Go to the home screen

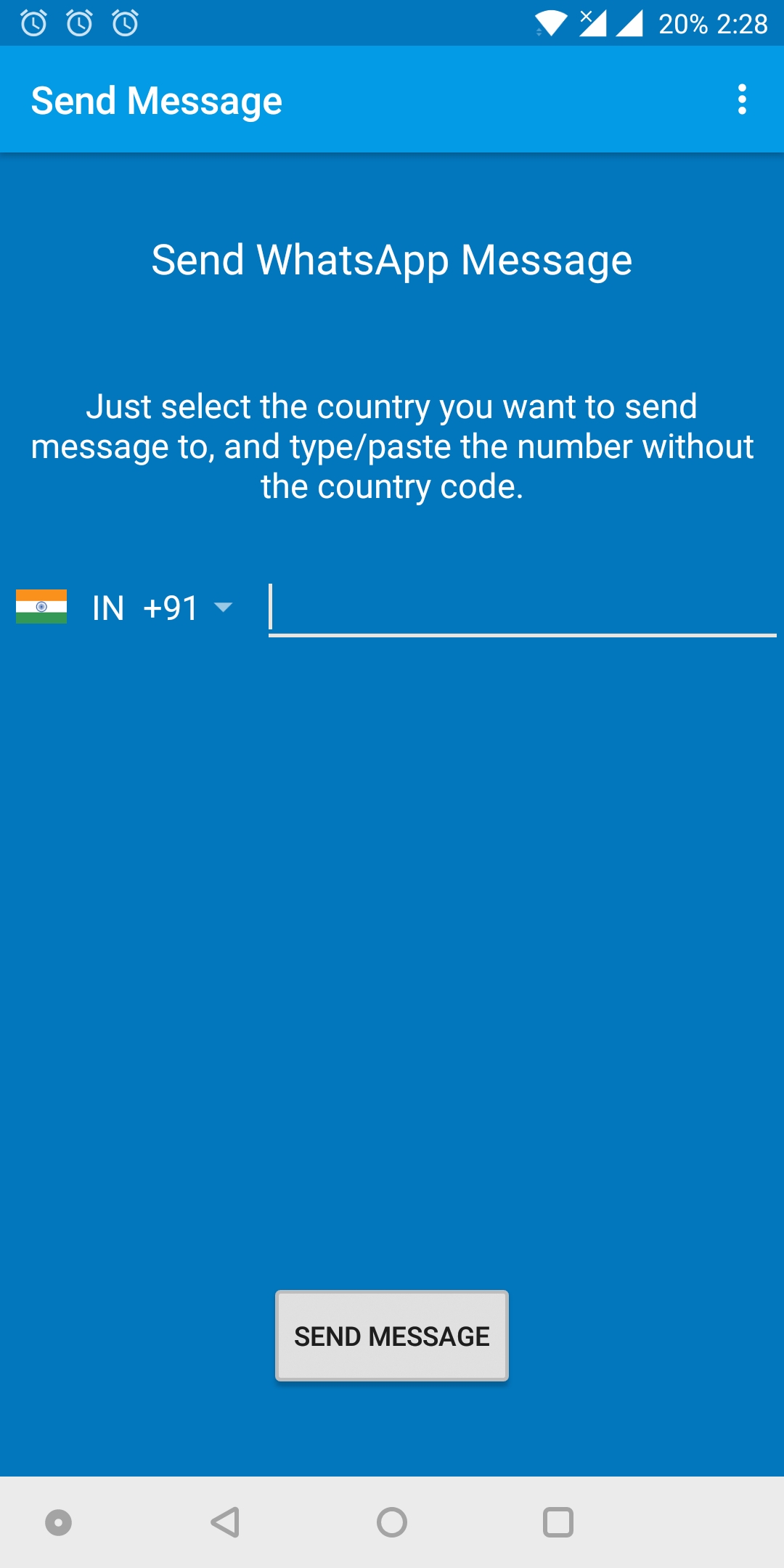coord(392,1522)
